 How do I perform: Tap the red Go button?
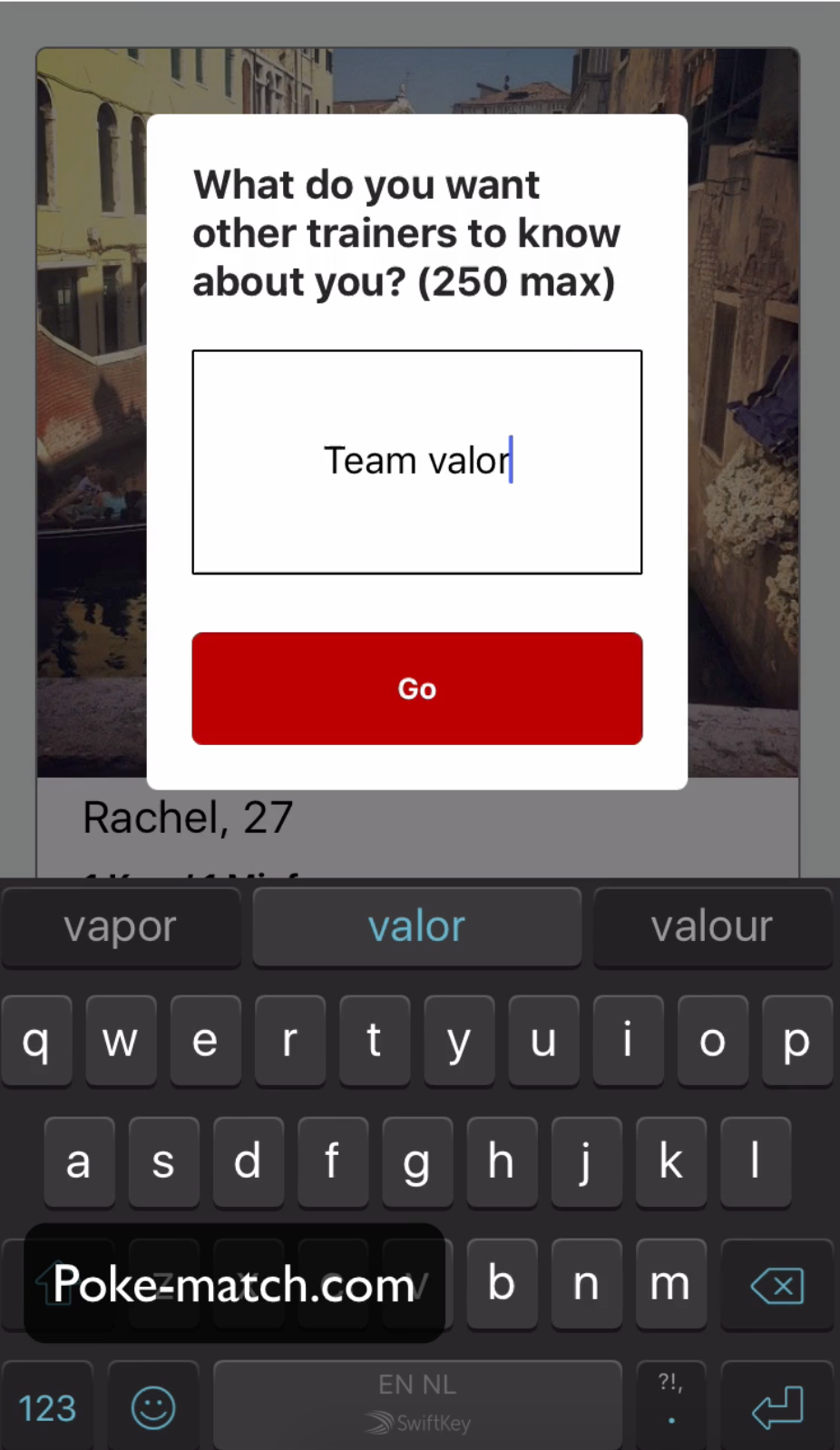click(416, 688)
